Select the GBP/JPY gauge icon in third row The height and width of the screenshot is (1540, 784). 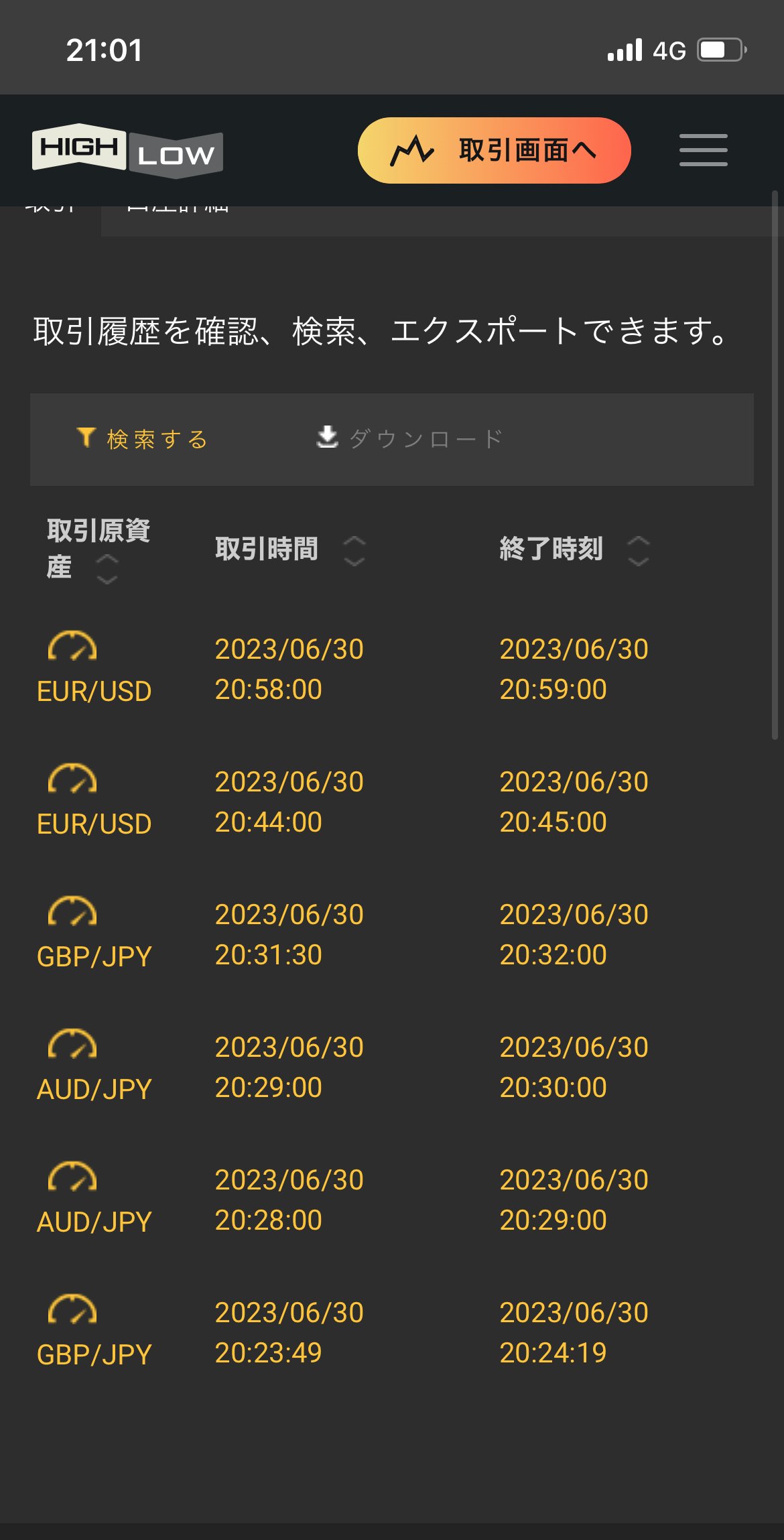(x=74, y=913)
